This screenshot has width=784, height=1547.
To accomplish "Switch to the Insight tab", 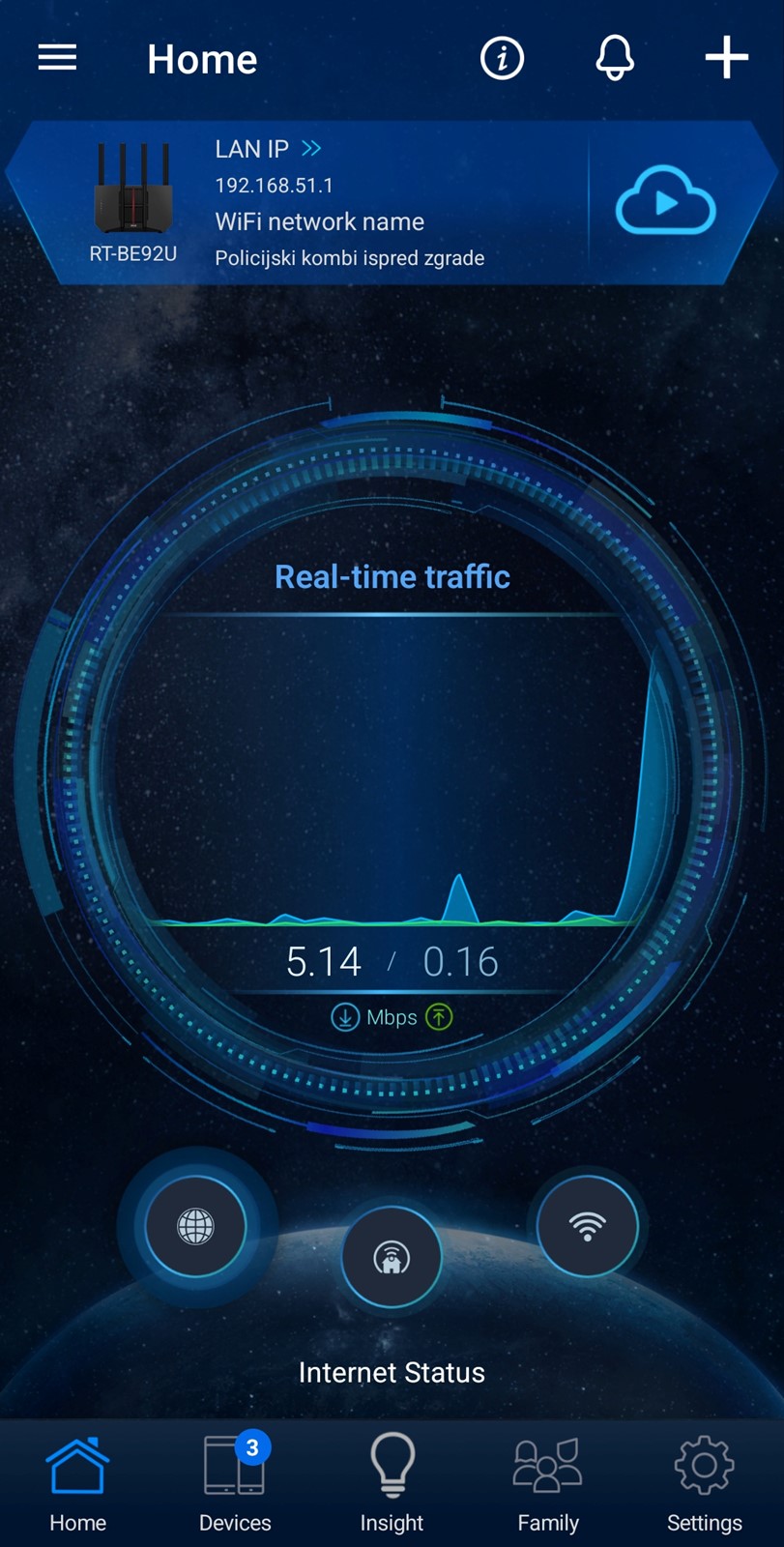I will click(x=392, y=1482).
